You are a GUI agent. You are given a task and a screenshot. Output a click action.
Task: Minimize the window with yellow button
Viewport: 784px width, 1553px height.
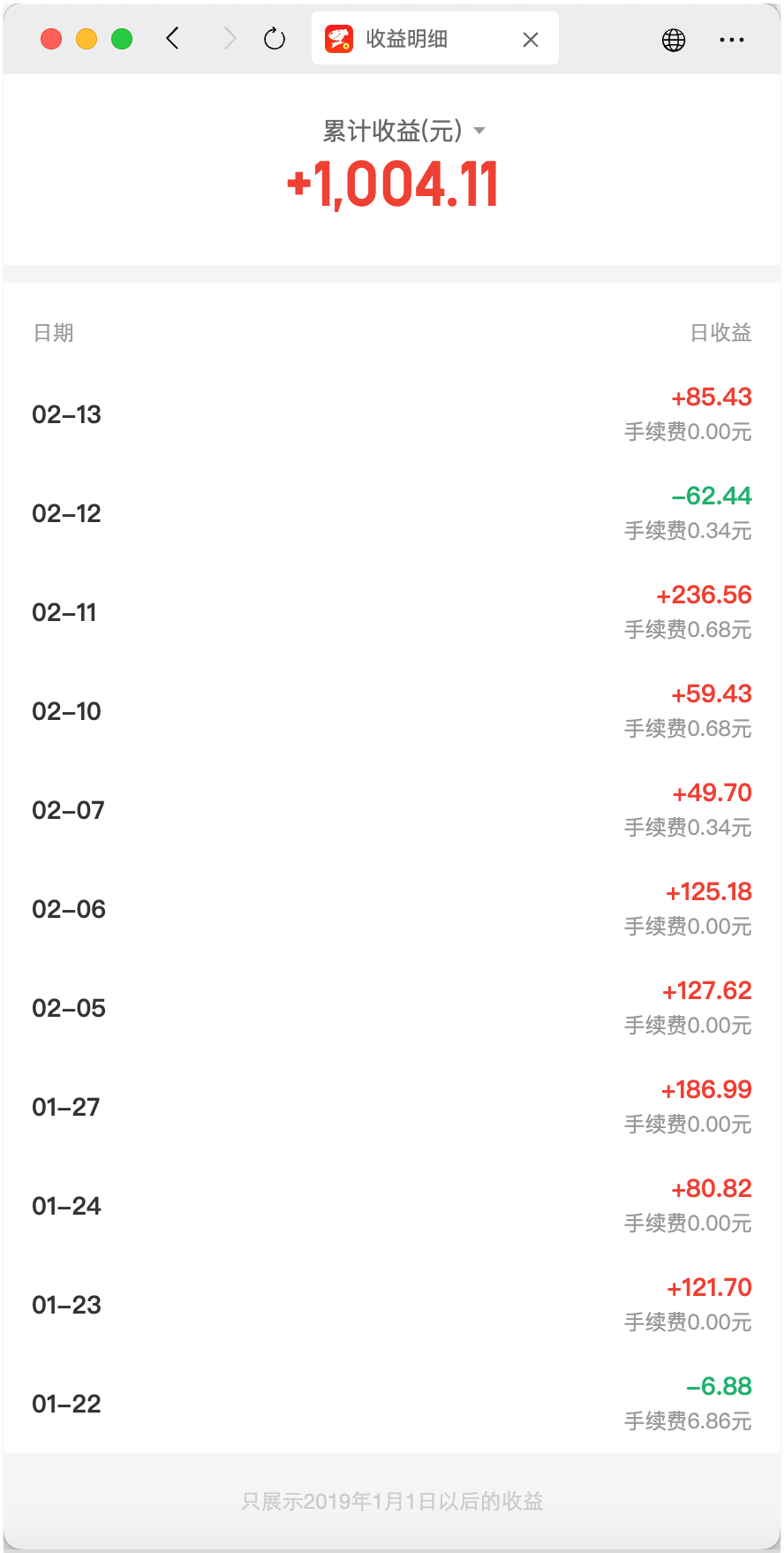pos(87,39)
